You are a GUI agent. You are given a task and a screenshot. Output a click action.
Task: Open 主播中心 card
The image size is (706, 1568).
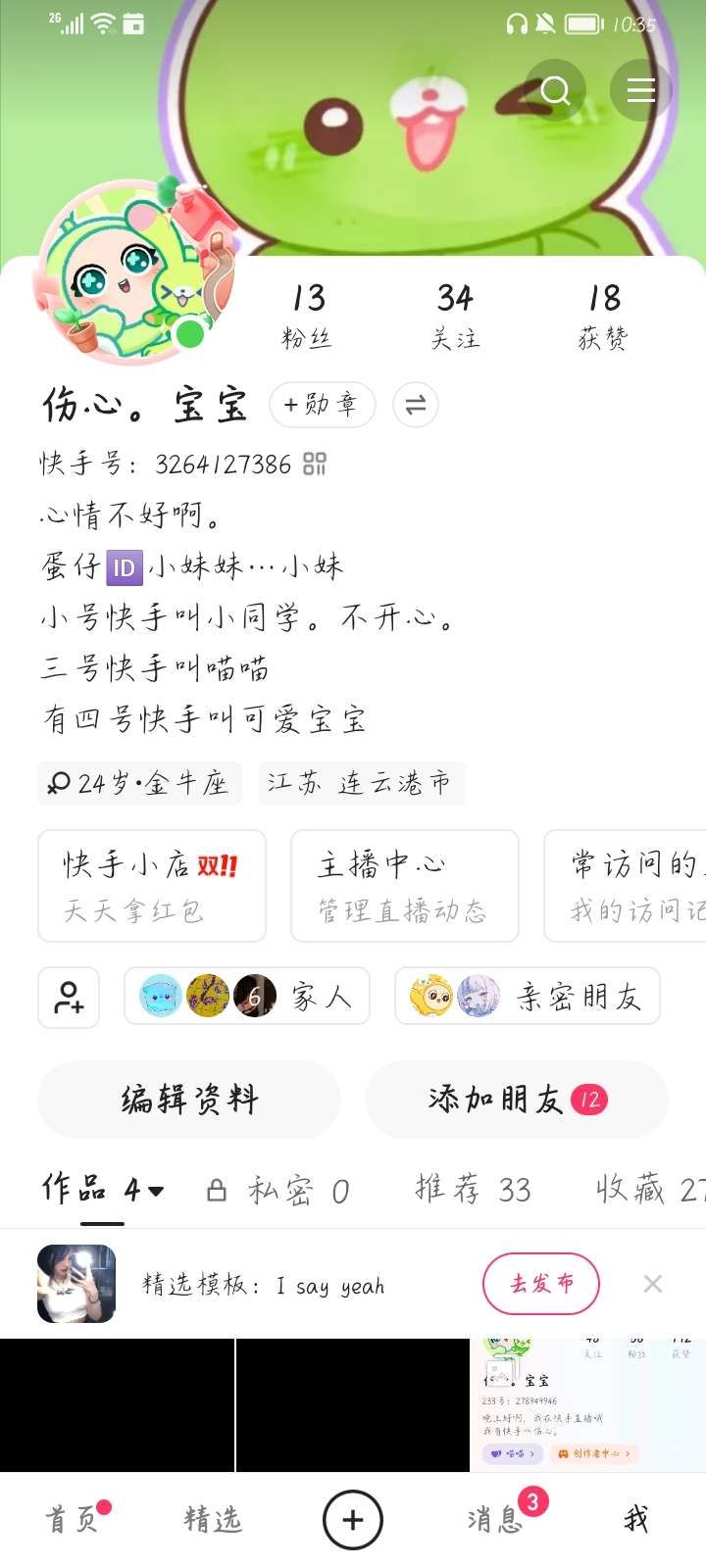(x=404, y=886)
